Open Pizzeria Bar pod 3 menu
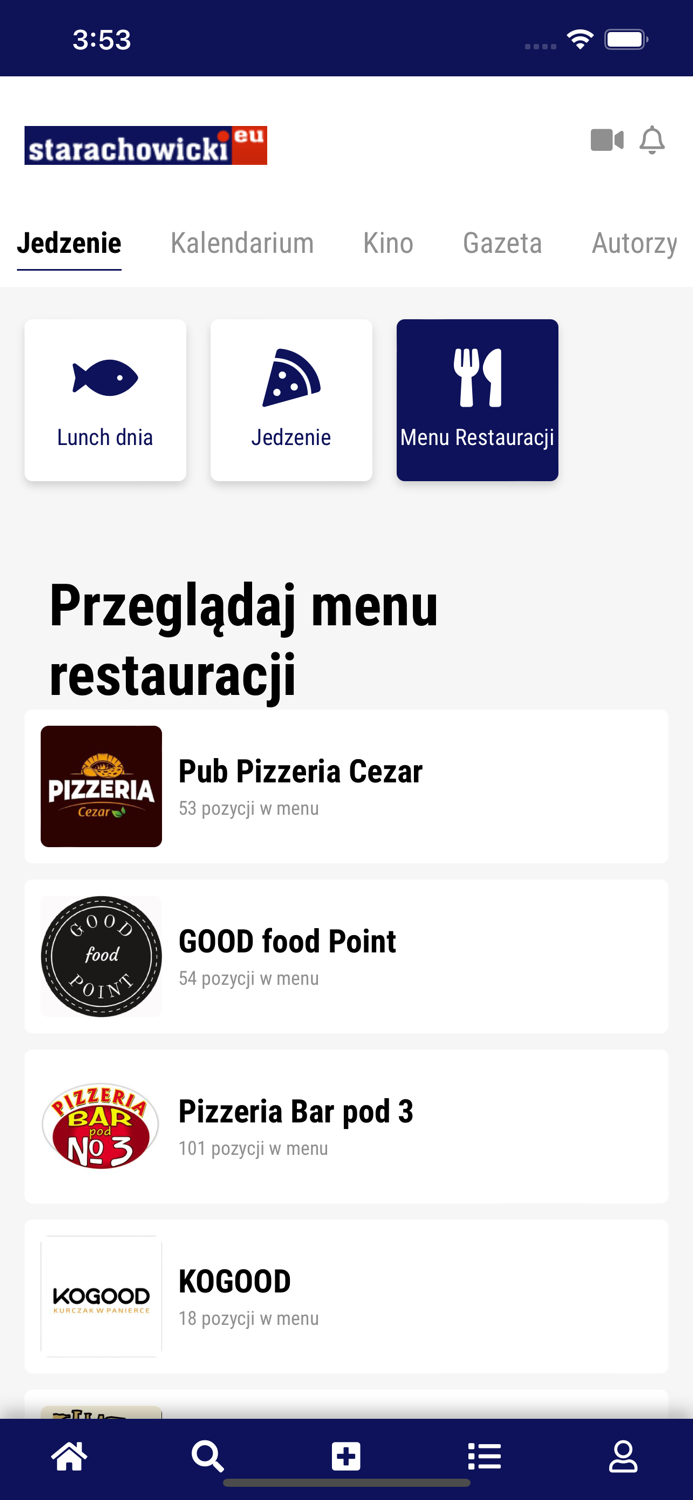693x1500 pixels. pos(346,1126)
